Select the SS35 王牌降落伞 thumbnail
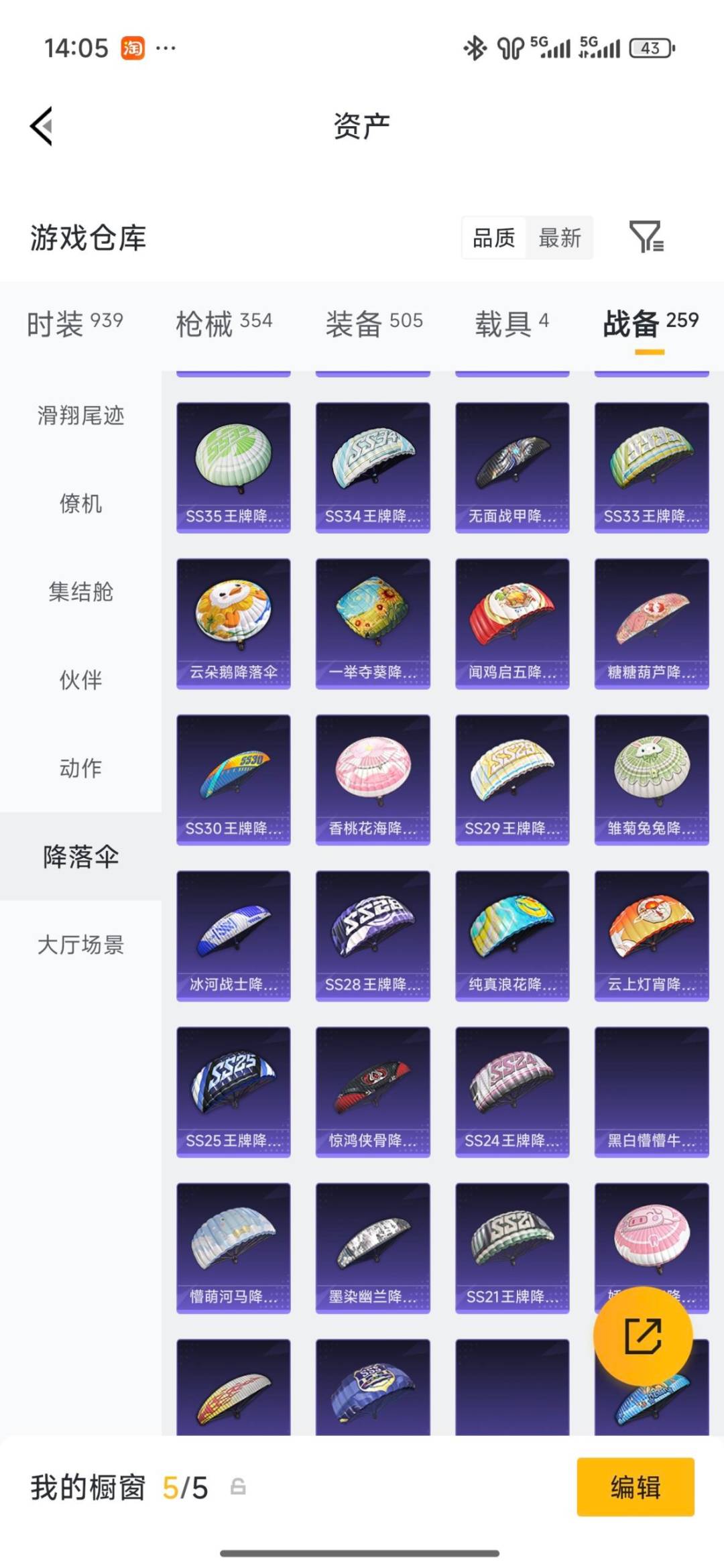Screen dimensions: 724x1568 pos(234,465)
